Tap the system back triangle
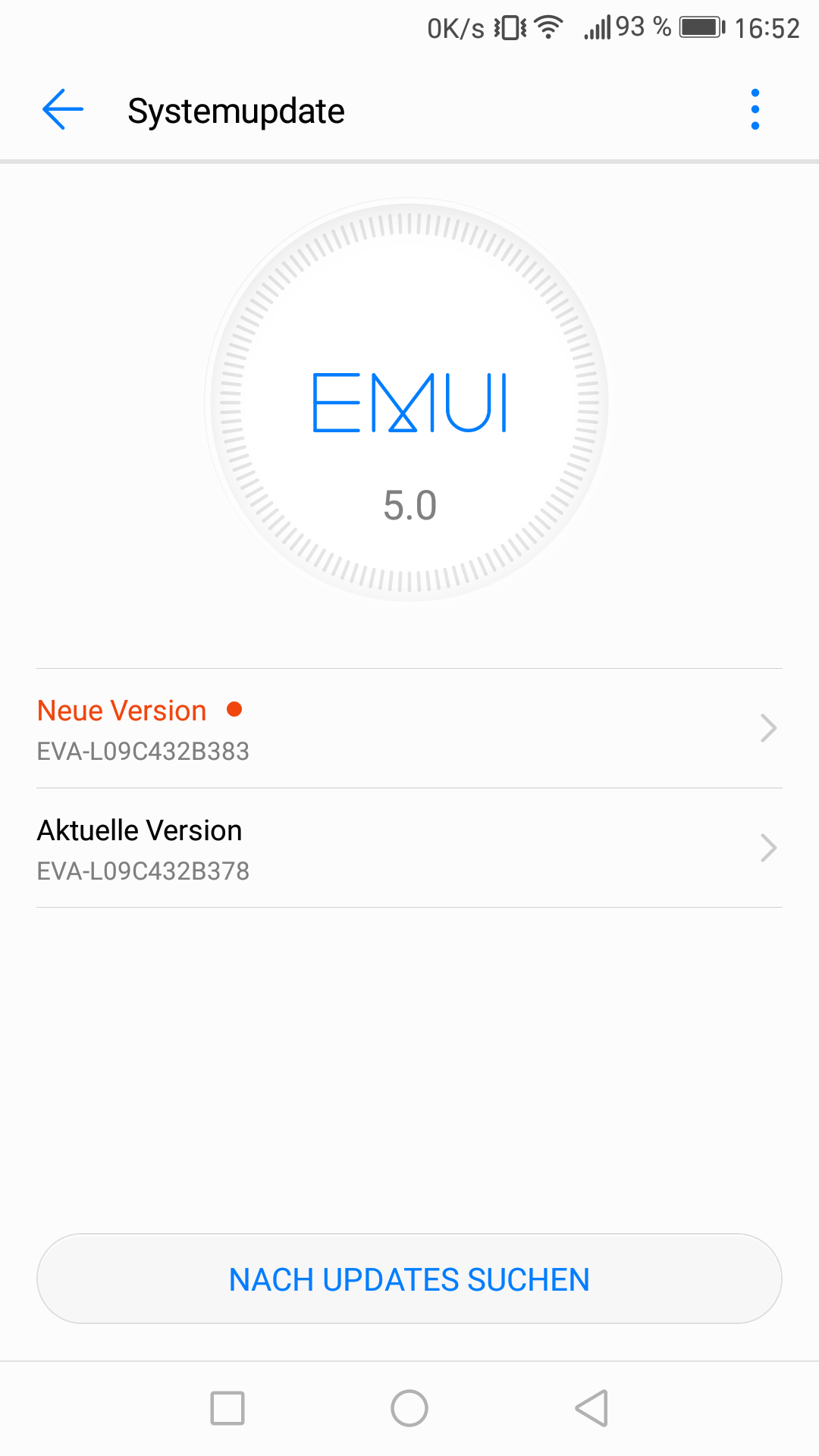The height and width of the screenshot is (1456, 819). (x=591, y=1408)
